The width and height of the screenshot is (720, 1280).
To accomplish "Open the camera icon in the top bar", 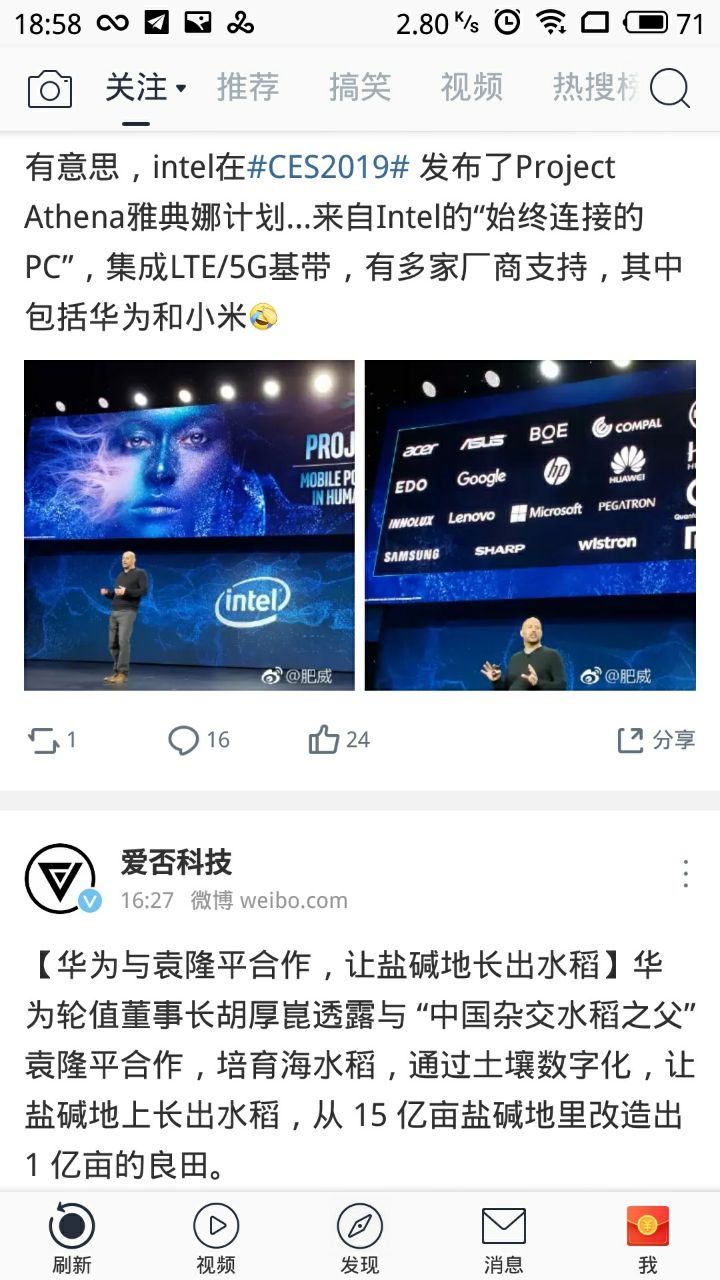I will click(50, 89).
